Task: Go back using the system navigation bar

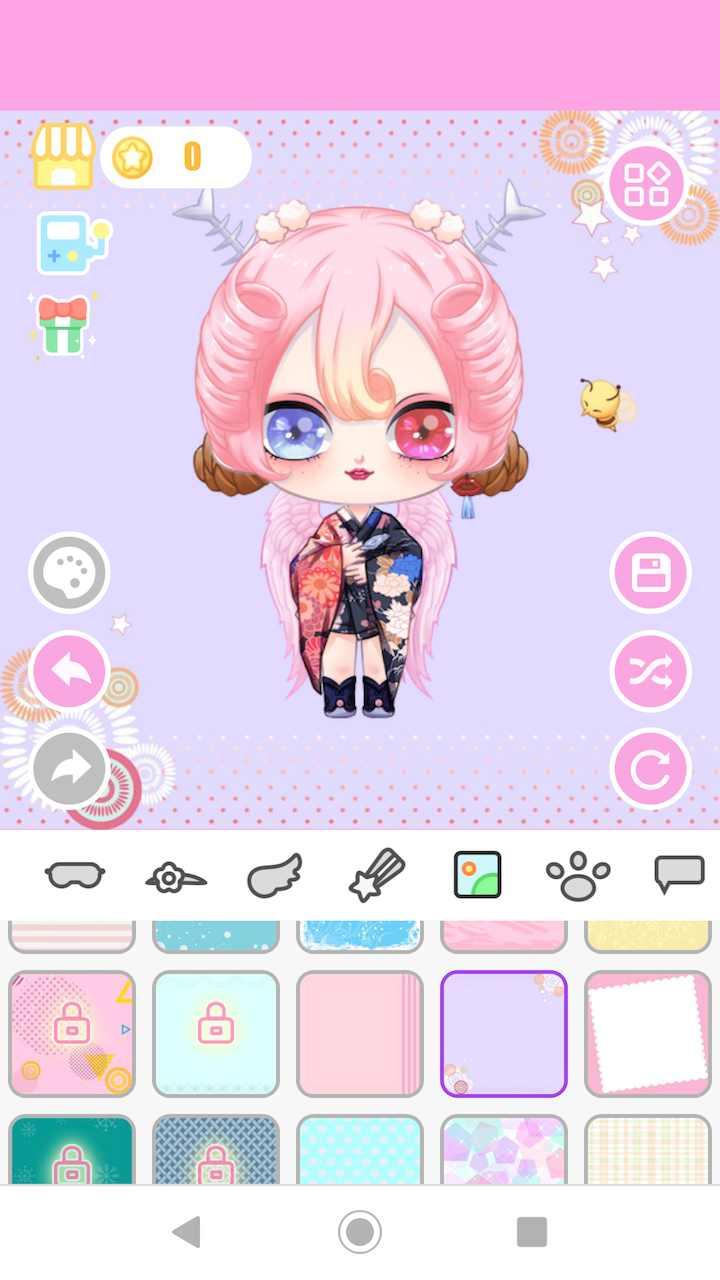Action: coord(187,1232)
